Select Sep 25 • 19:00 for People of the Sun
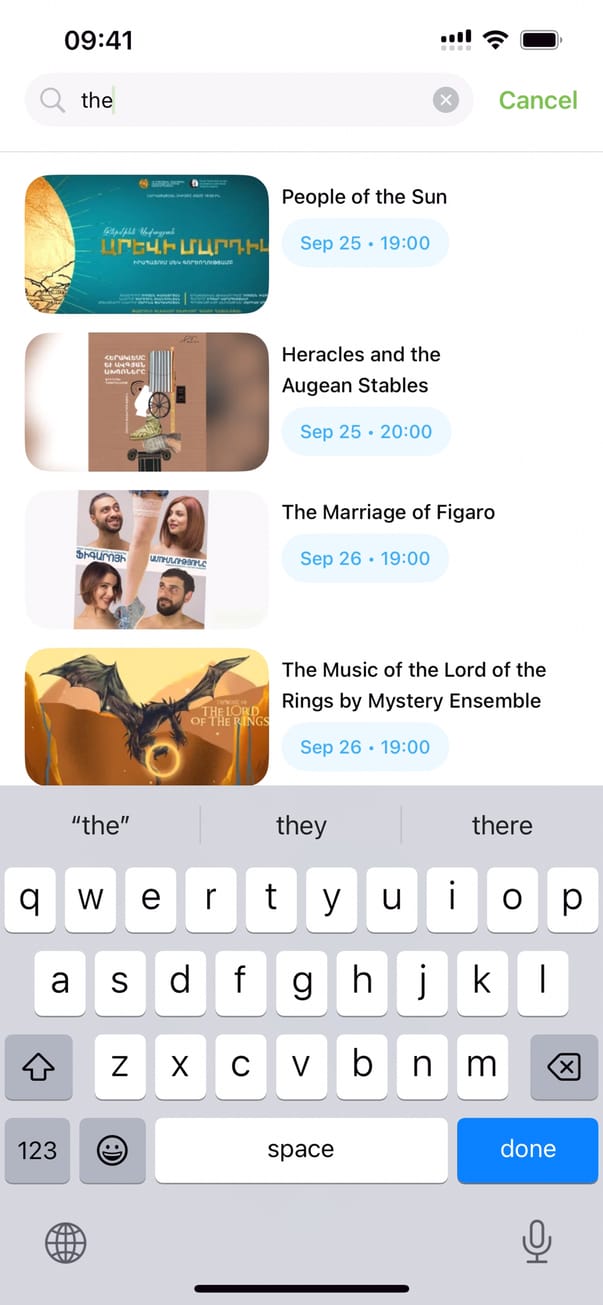The height and width of the screenshot is (1305, 603). click(365, 243)
